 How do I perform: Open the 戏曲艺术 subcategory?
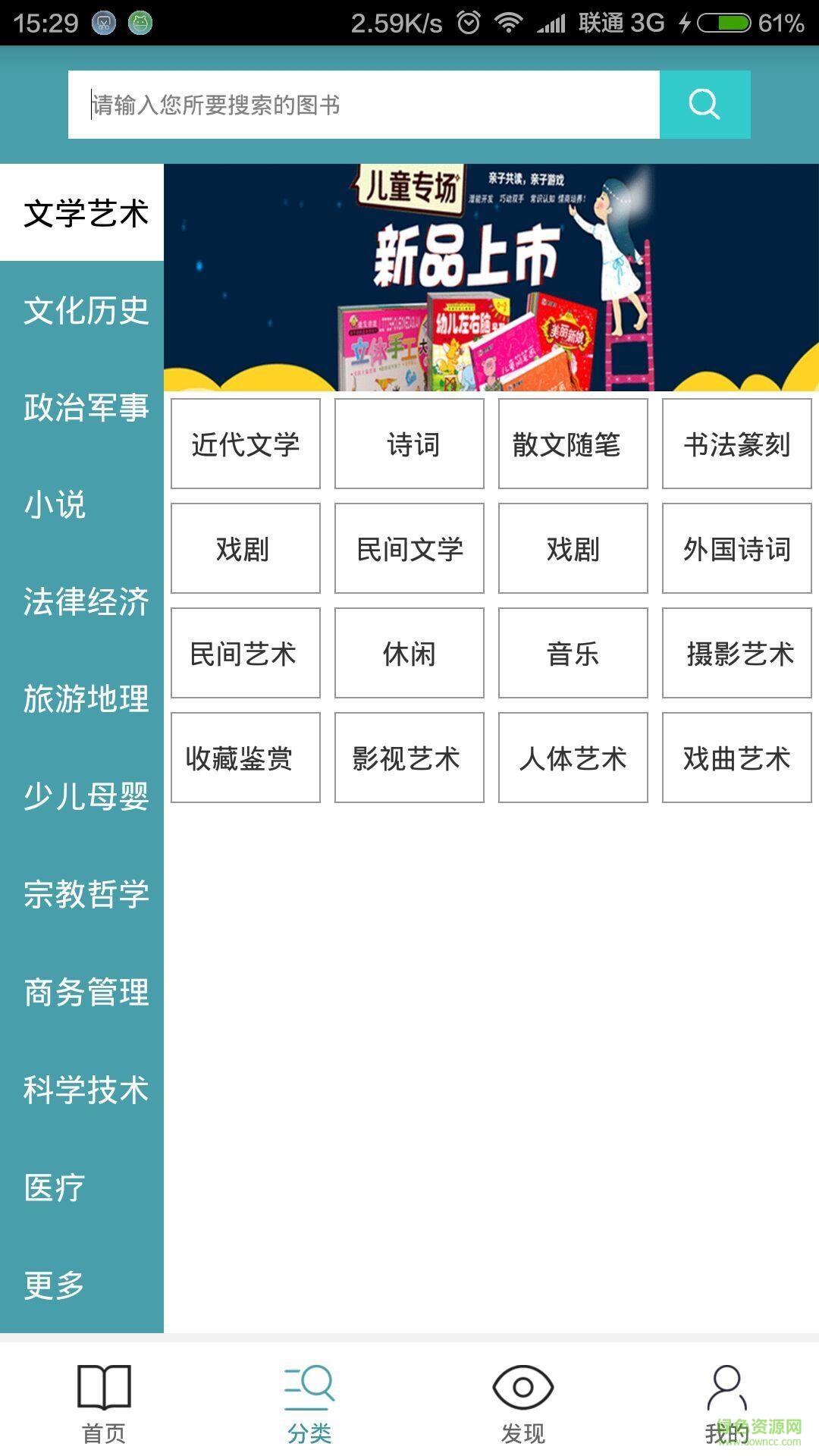point(735,758)
